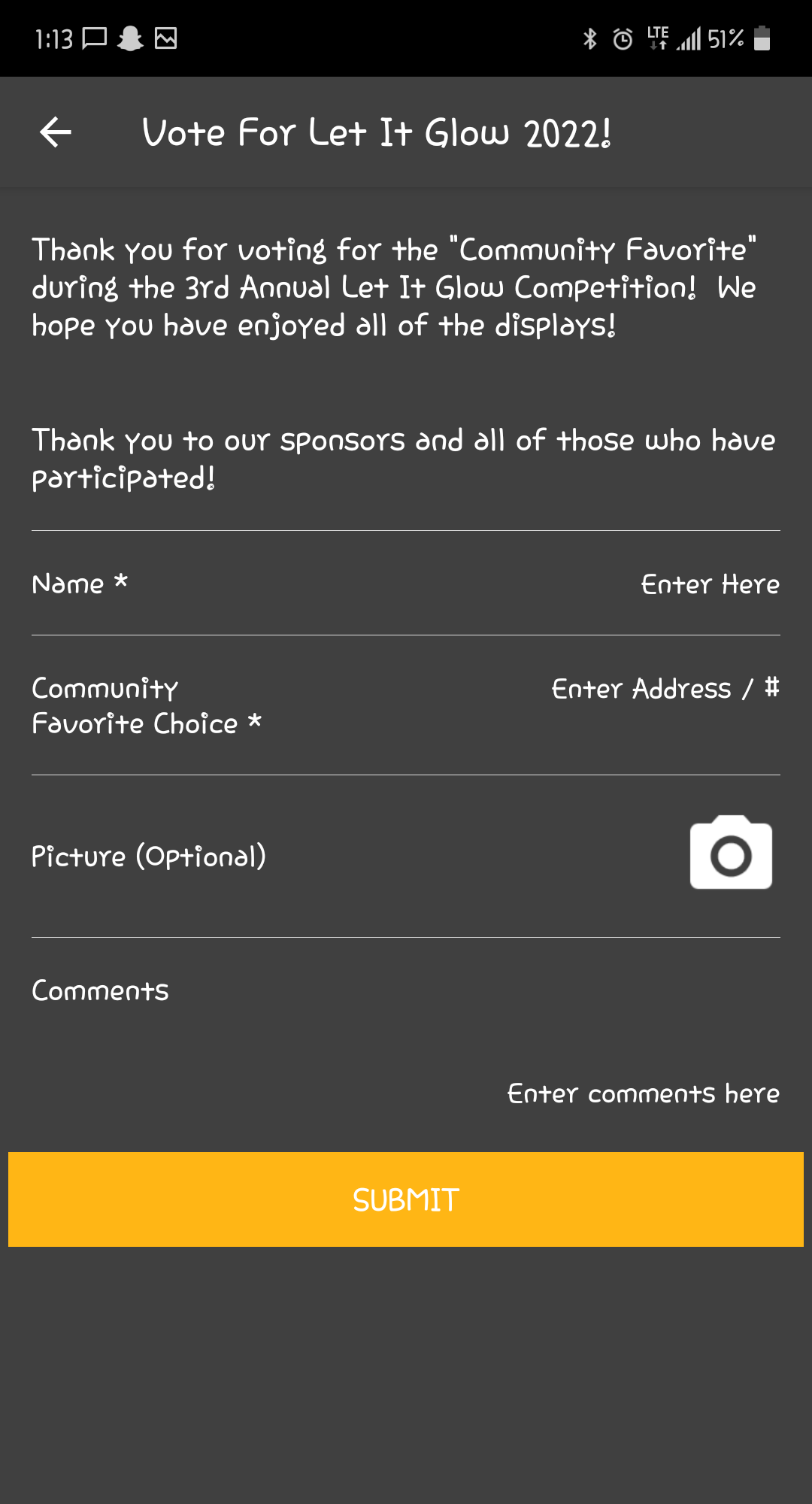Open the camera to add a picture
Screen dimensions: 812x1504
point(731,854)
